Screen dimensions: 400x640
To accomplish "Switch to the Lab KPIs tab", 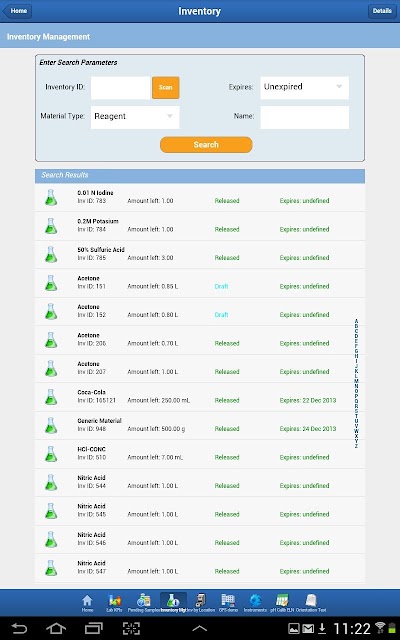I will 114,603.
